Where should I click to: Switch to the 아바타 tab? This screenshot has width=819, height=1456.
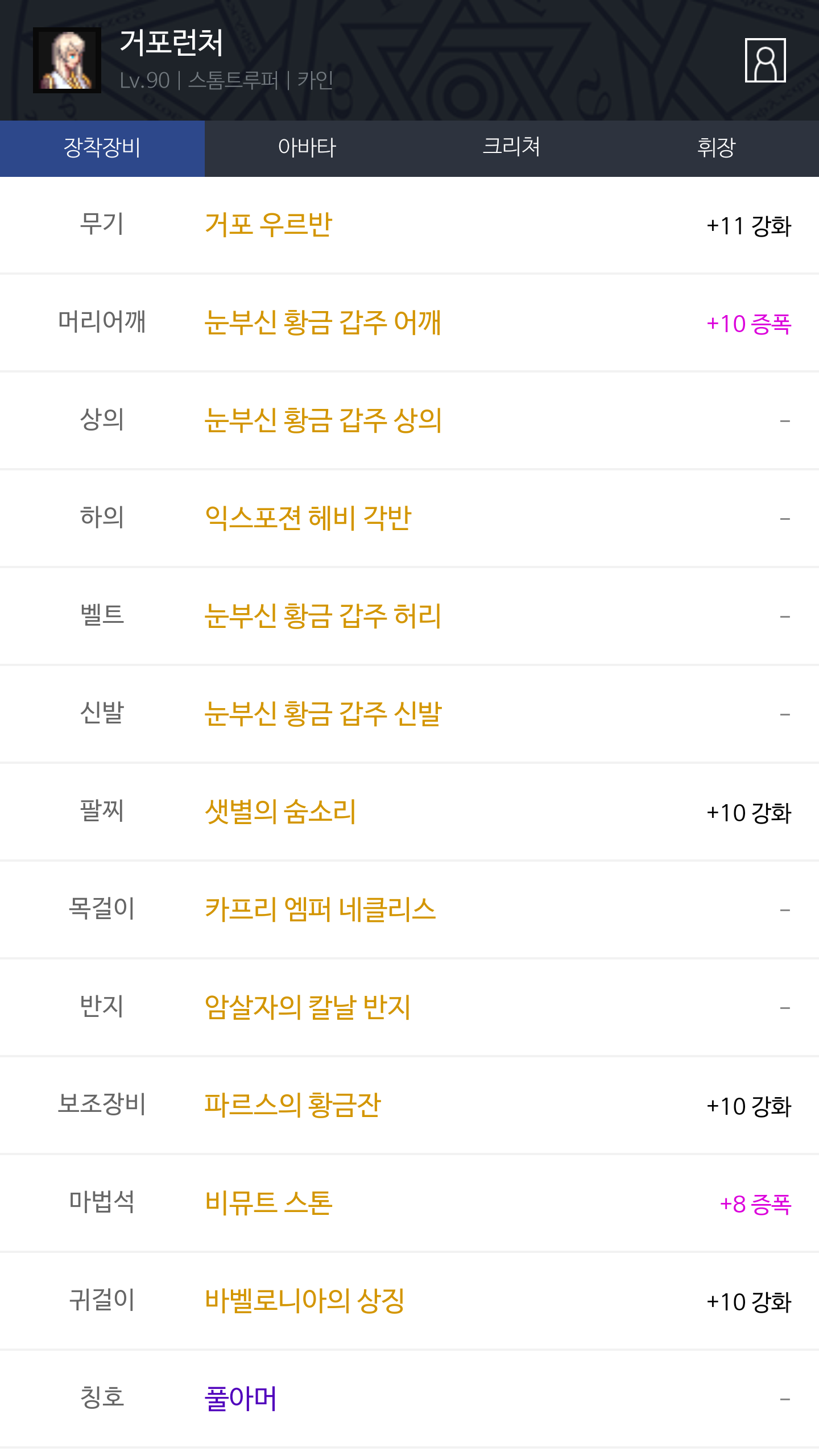point(307,148)
